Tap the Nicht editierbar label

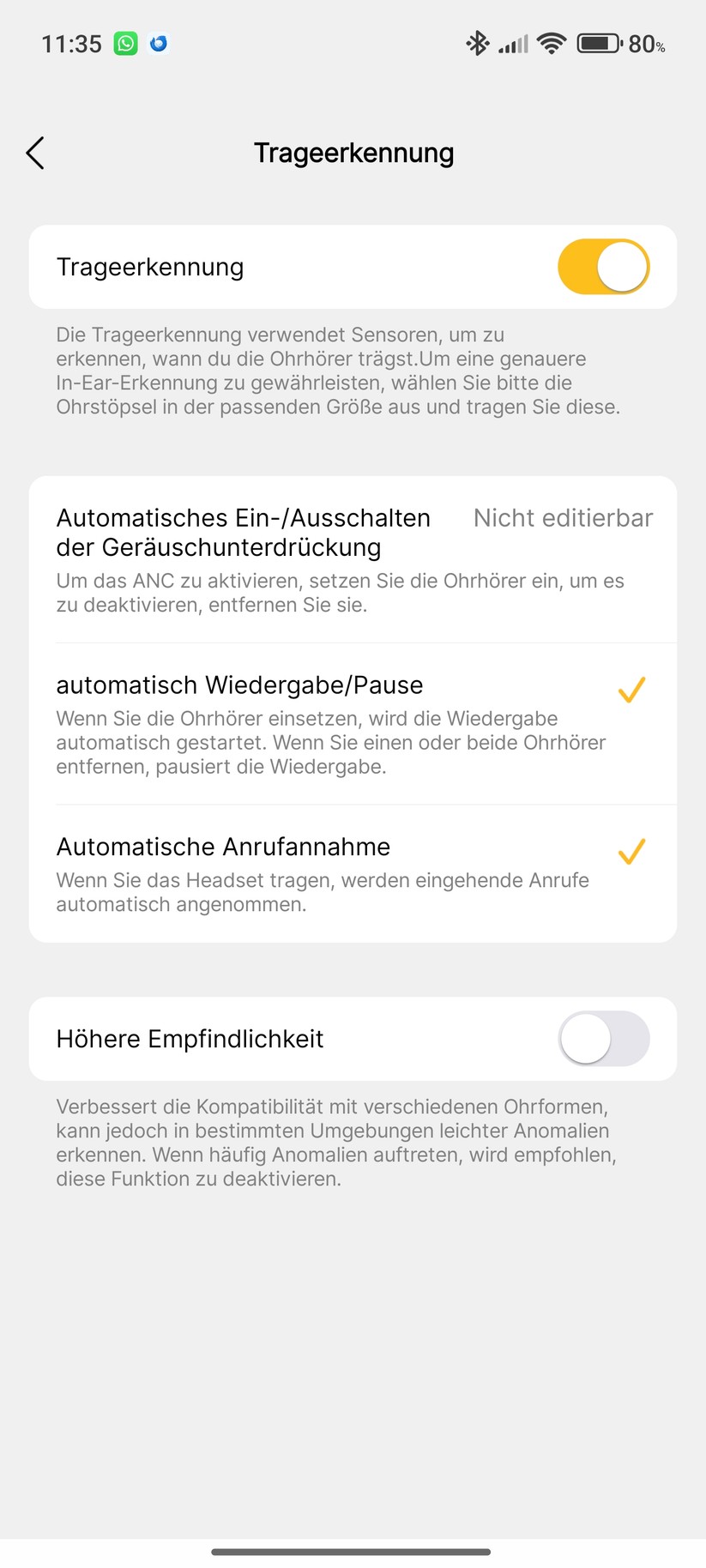click(x=563, y=517)
